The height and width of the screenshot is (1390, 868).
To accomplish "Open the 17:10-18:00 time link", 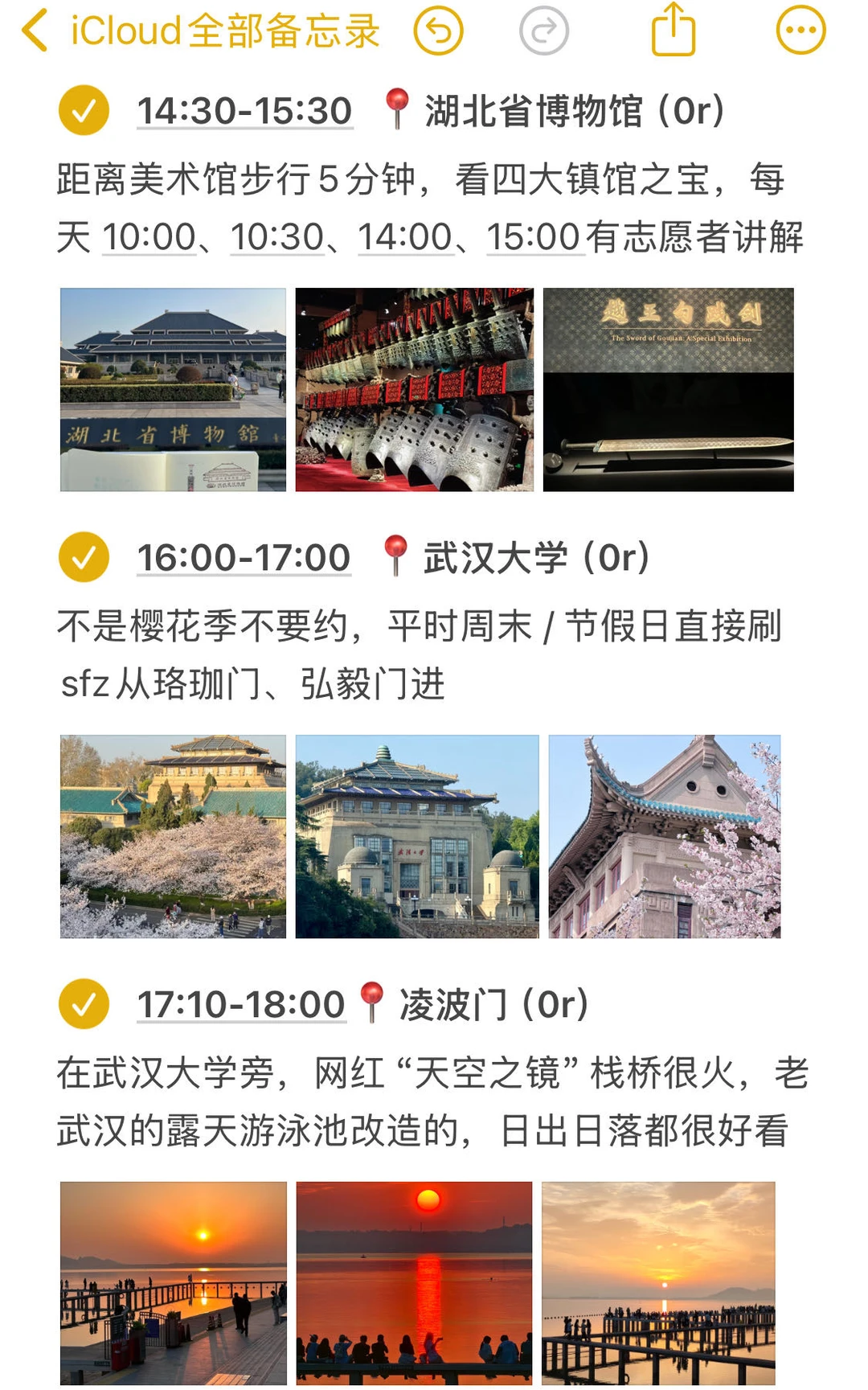I will [x=241, y=1005].
